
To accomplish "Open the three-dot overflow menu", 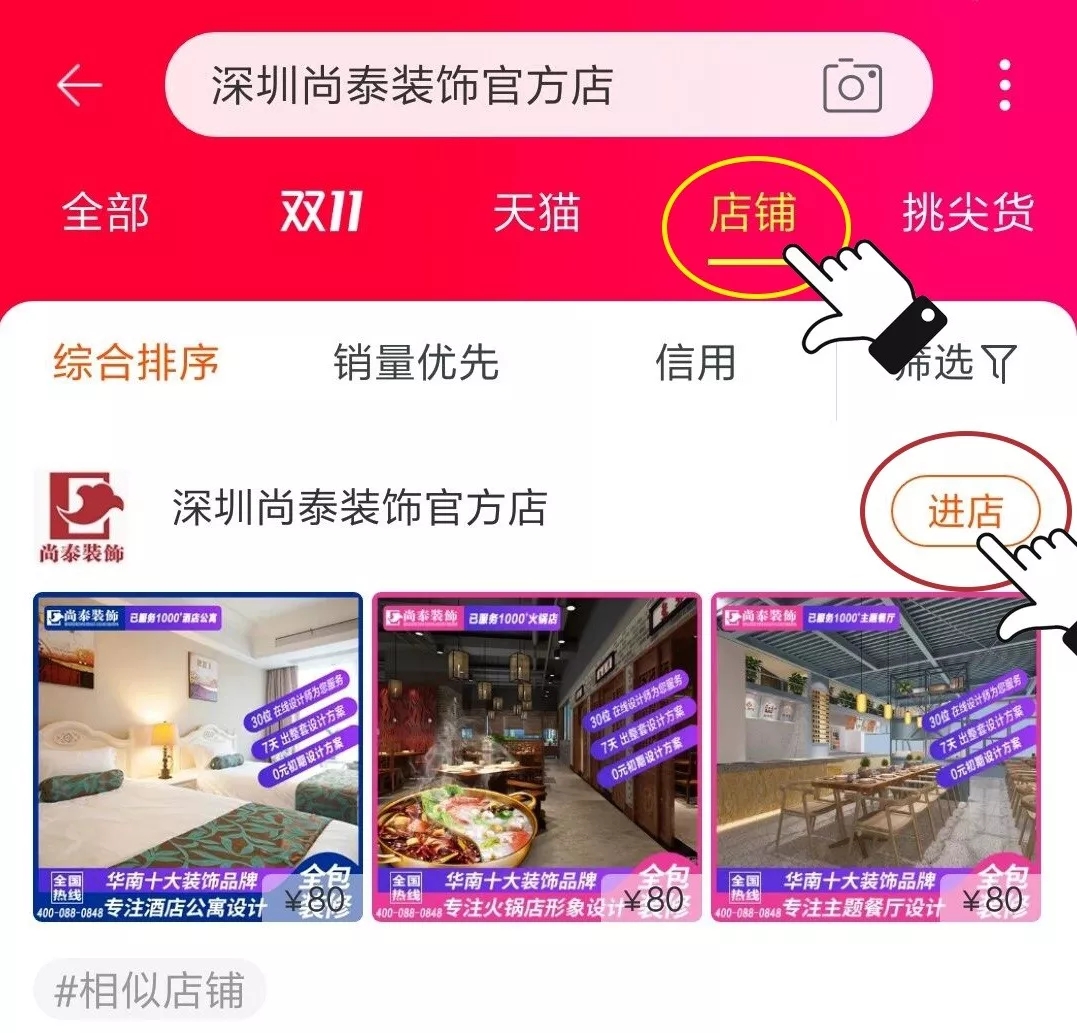I will point(1005,86).
